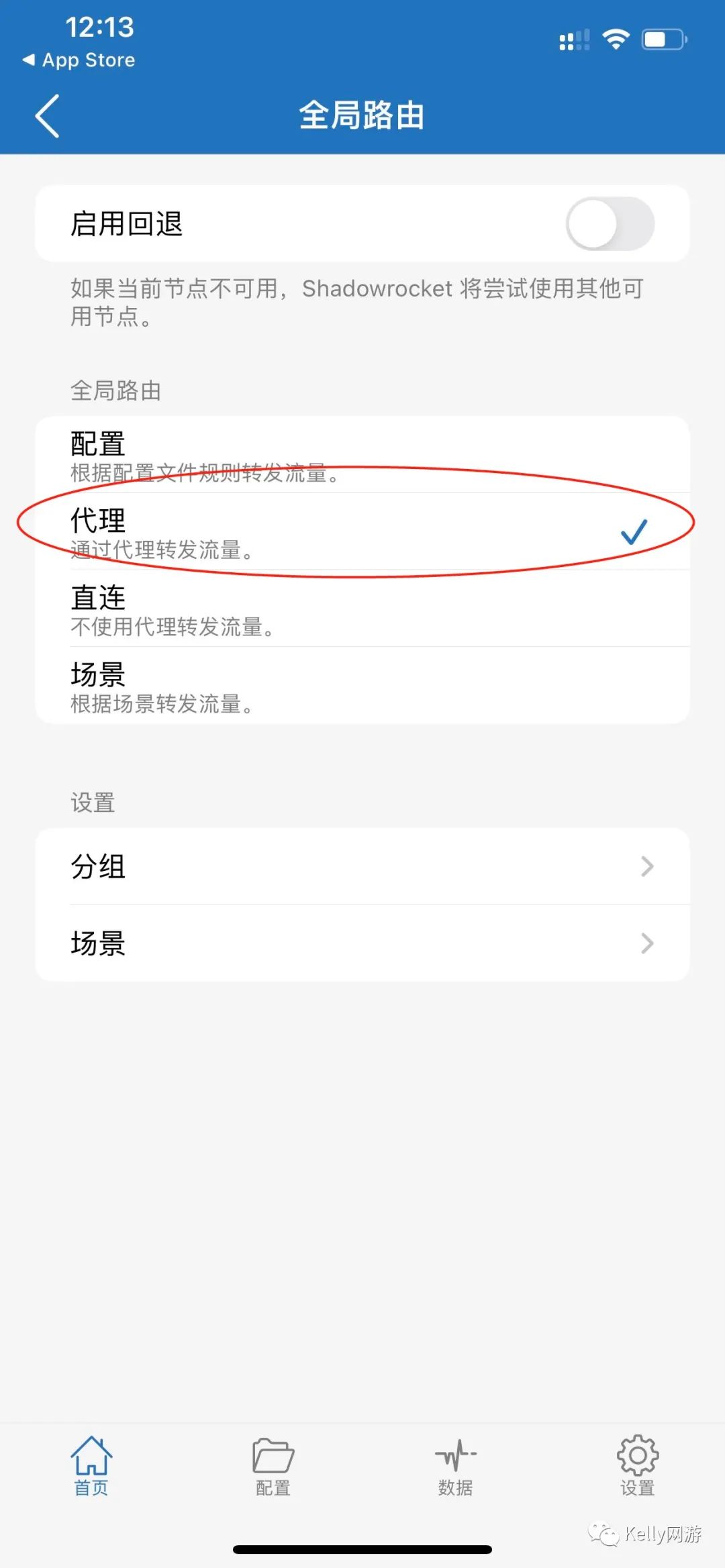The width and height of the screenshot is (725, 1568).
Task: Switch to the 配置 tab
Action: click(x=273, y=1467)
